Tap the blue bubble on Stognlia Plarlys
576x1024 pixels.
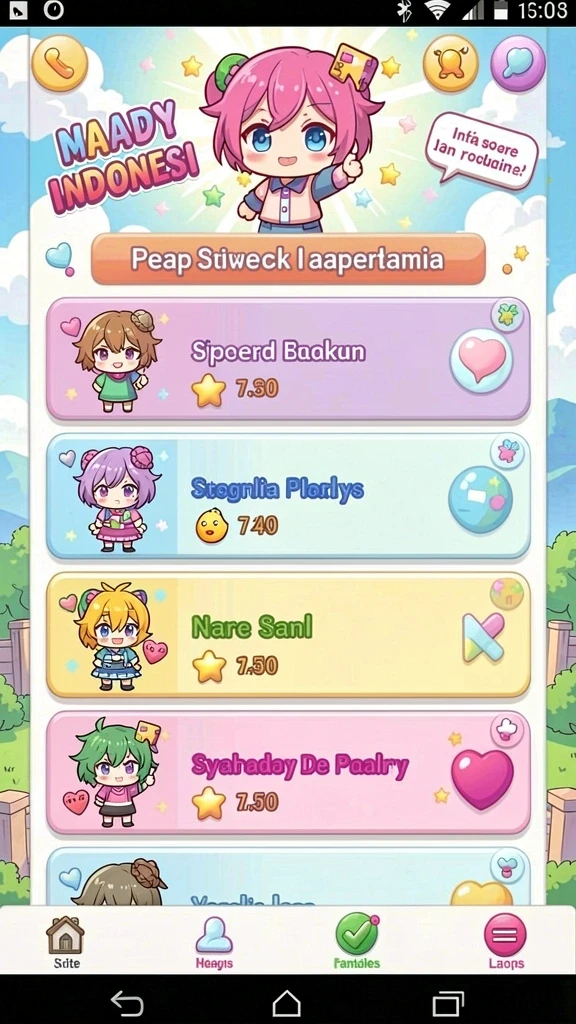click(480, 500)
